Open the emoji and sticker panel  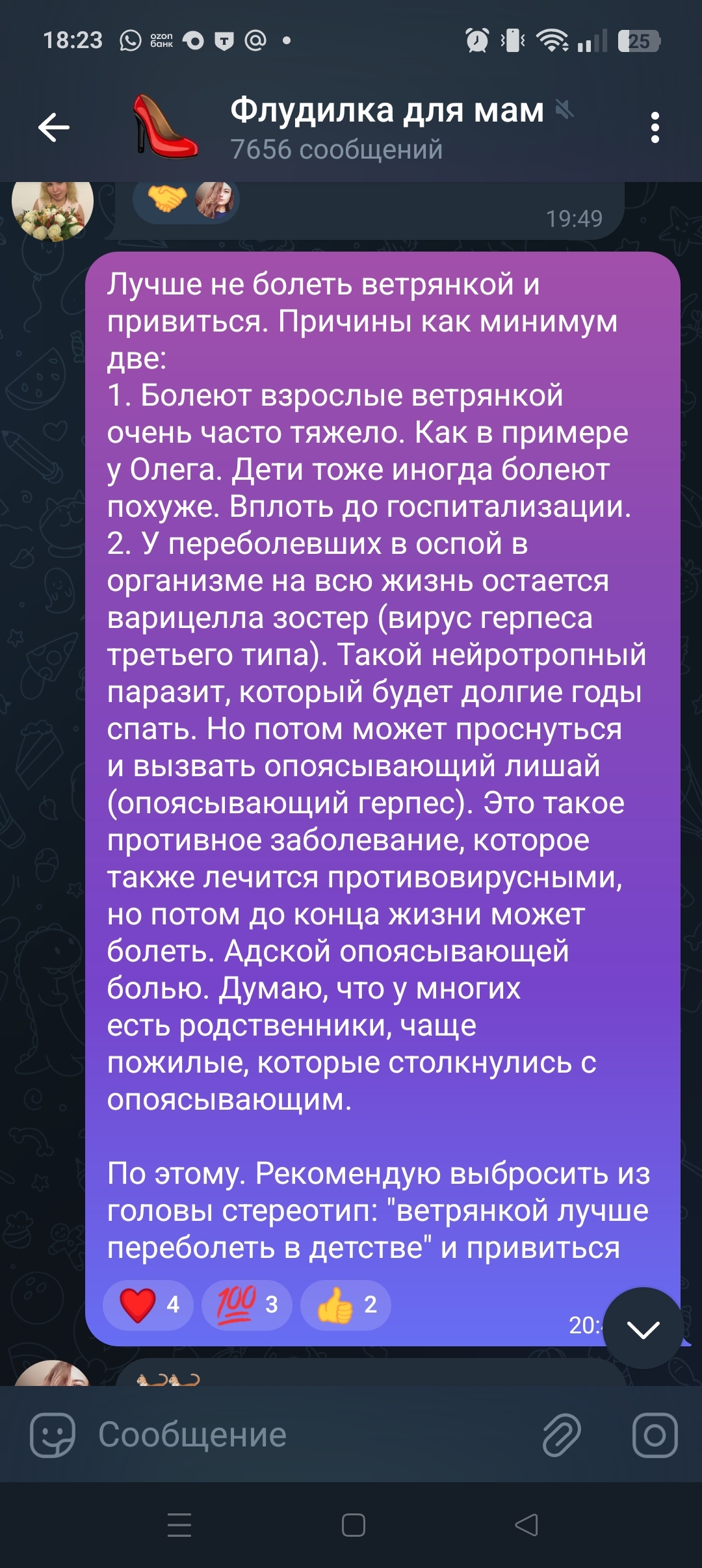pyautogui.click(x=52, y=1435)
